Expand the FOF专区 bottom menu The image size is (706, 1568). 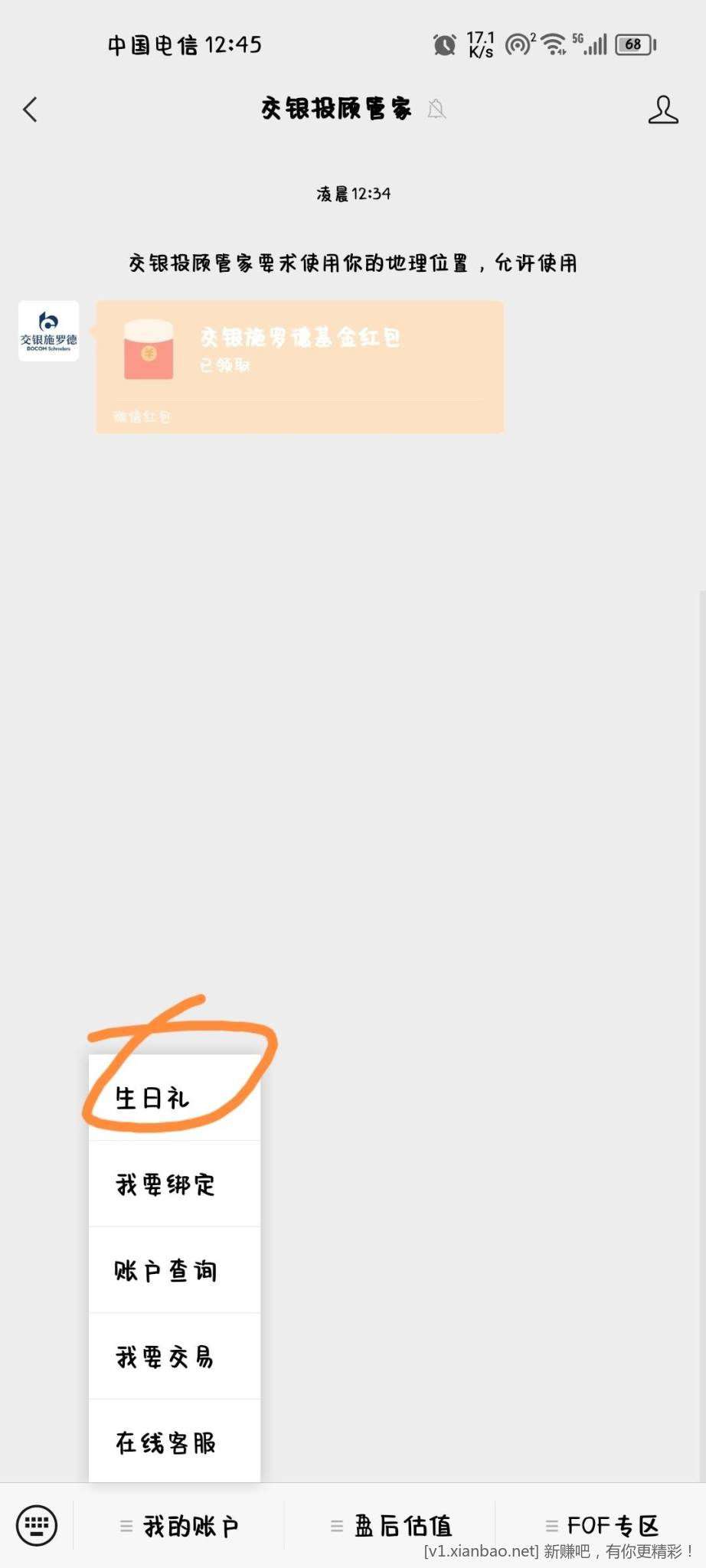click(x=602, y=1525)
